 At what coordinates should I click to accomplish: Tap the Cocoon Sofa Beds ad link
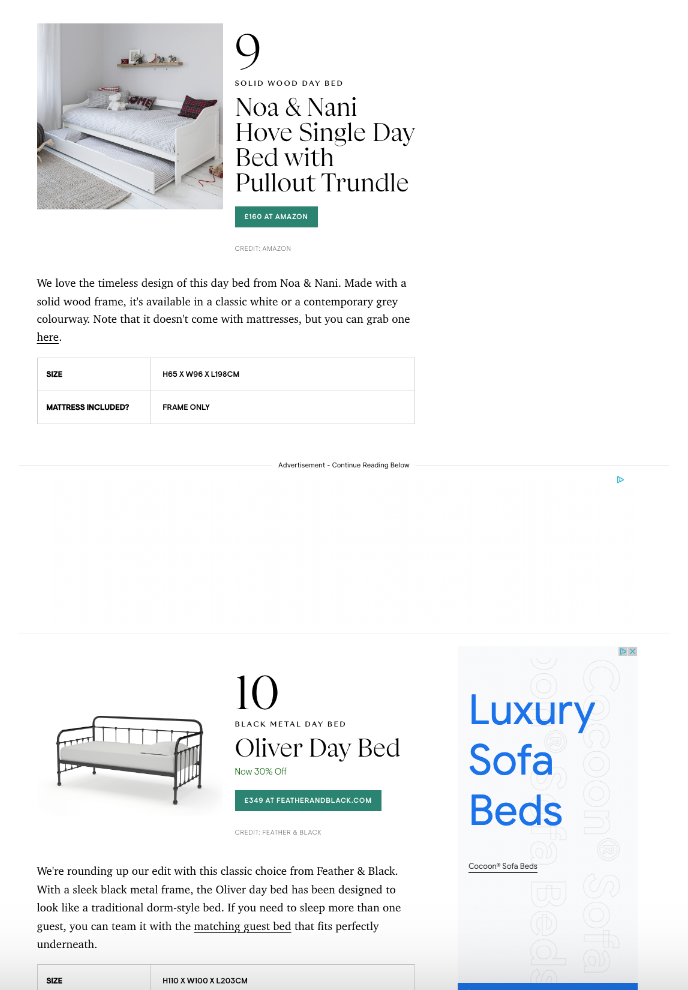[x=503, y=867]
